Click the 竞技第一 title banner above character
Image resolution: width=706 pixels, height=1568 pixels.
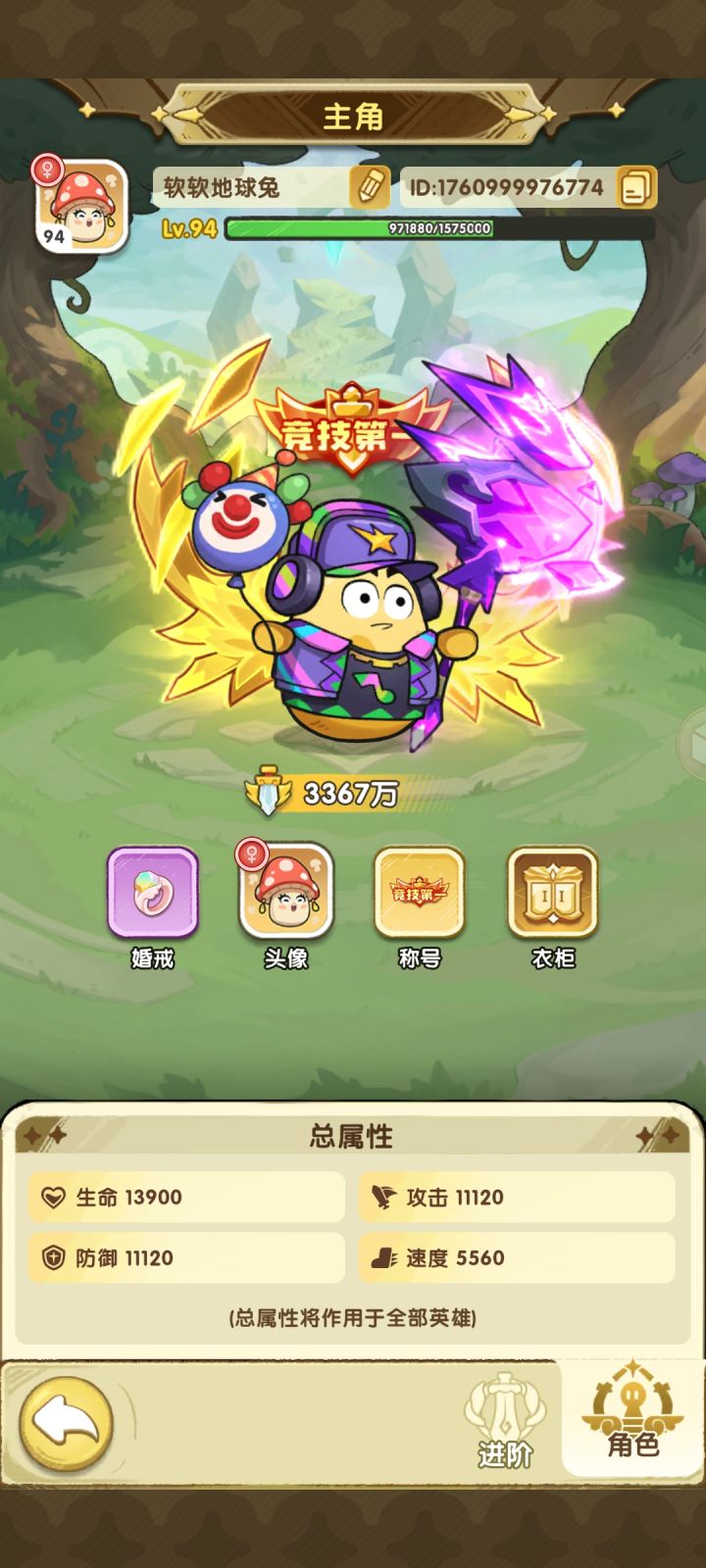click(x=338, y=431)
